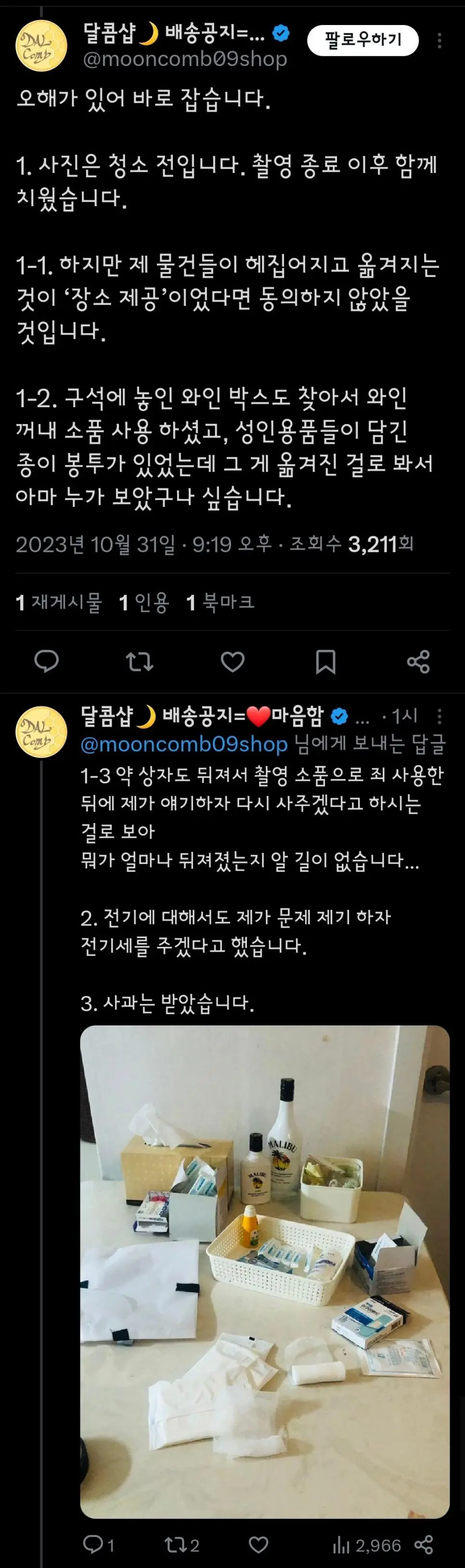
Task: Share the main post
Action: pos(418,661)
